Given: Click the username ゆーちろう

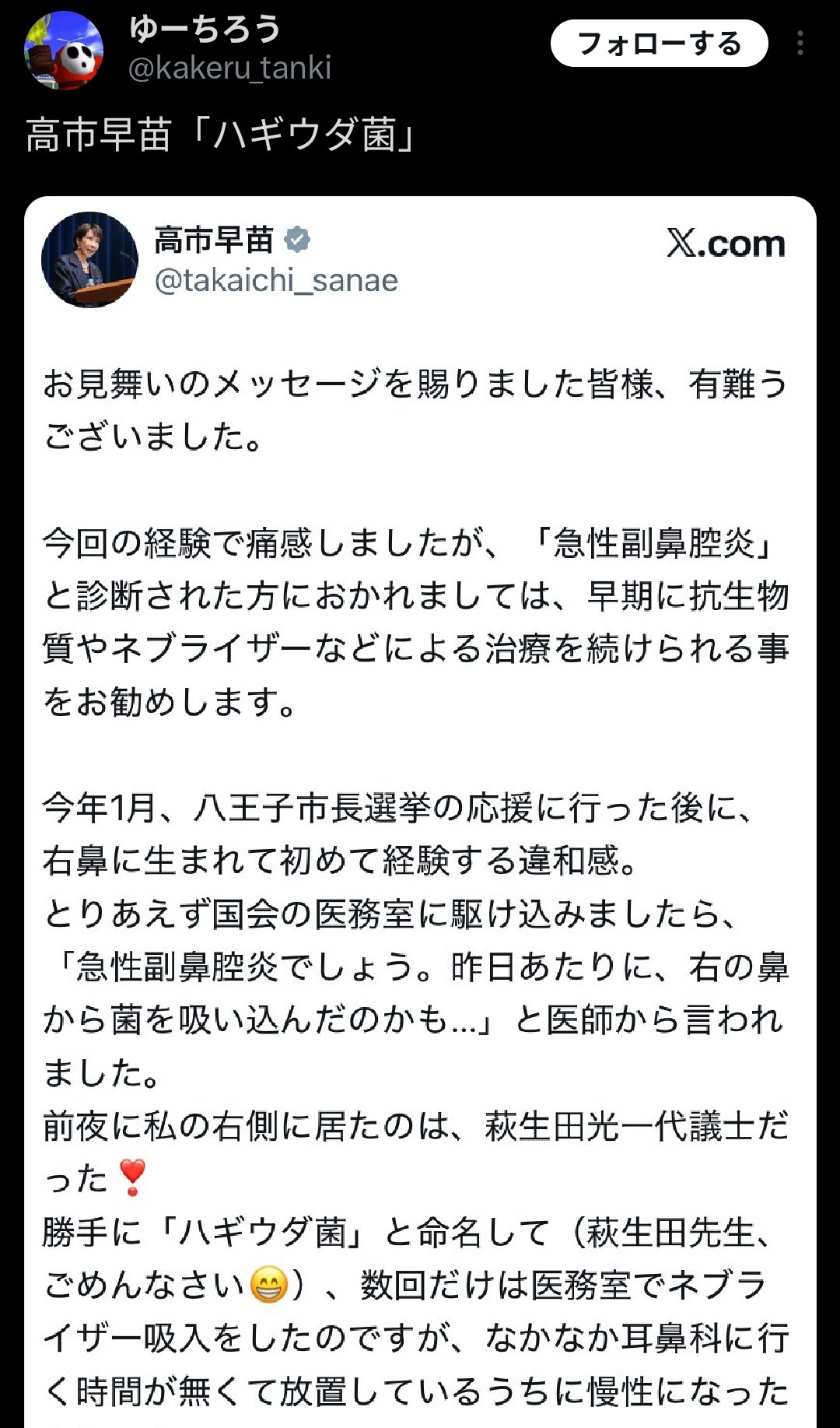Looking at the screenshot, I should click(x=206, y=31).
